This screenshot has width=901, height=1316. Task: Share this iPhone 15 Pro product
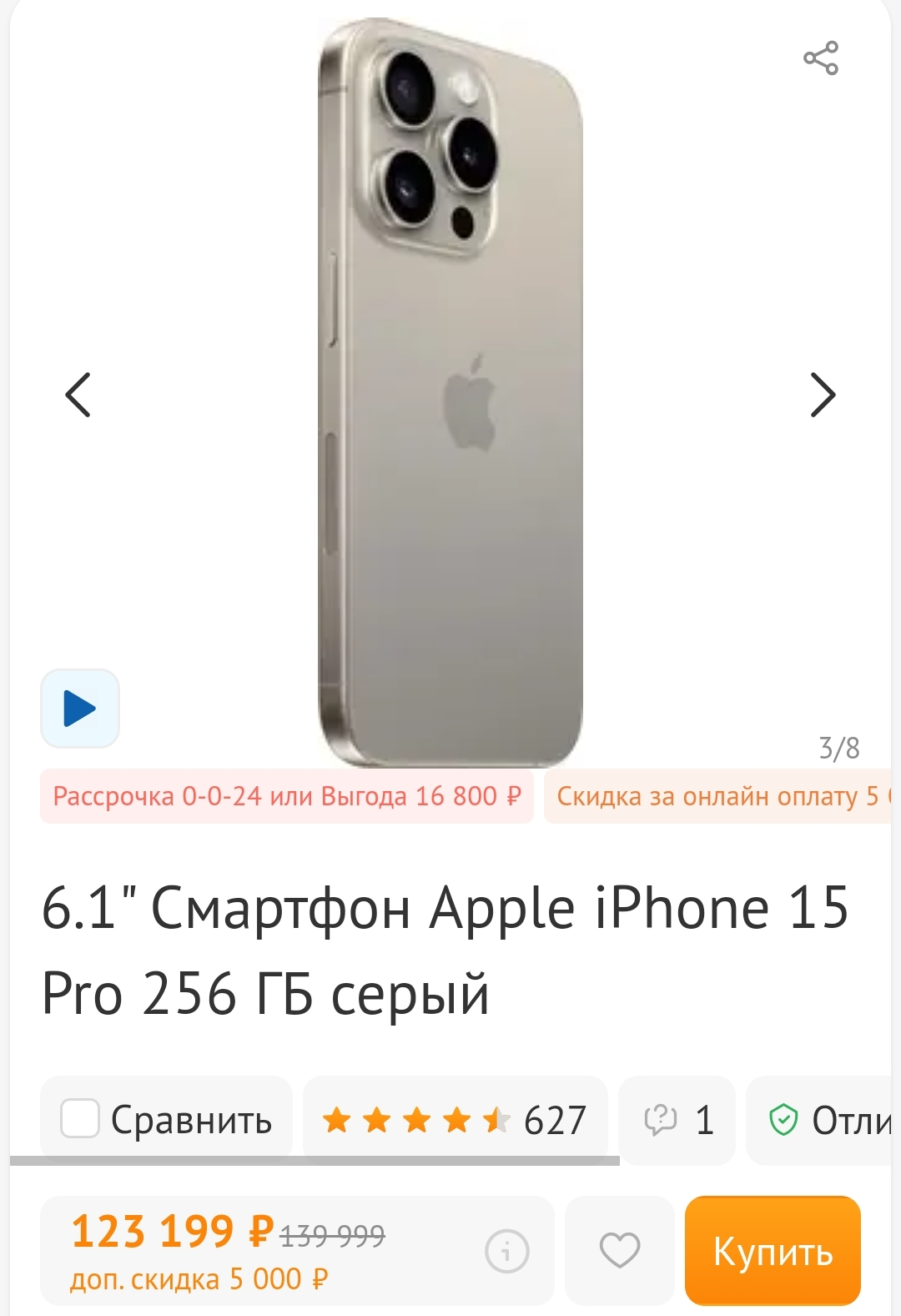[x=821, y=58]
